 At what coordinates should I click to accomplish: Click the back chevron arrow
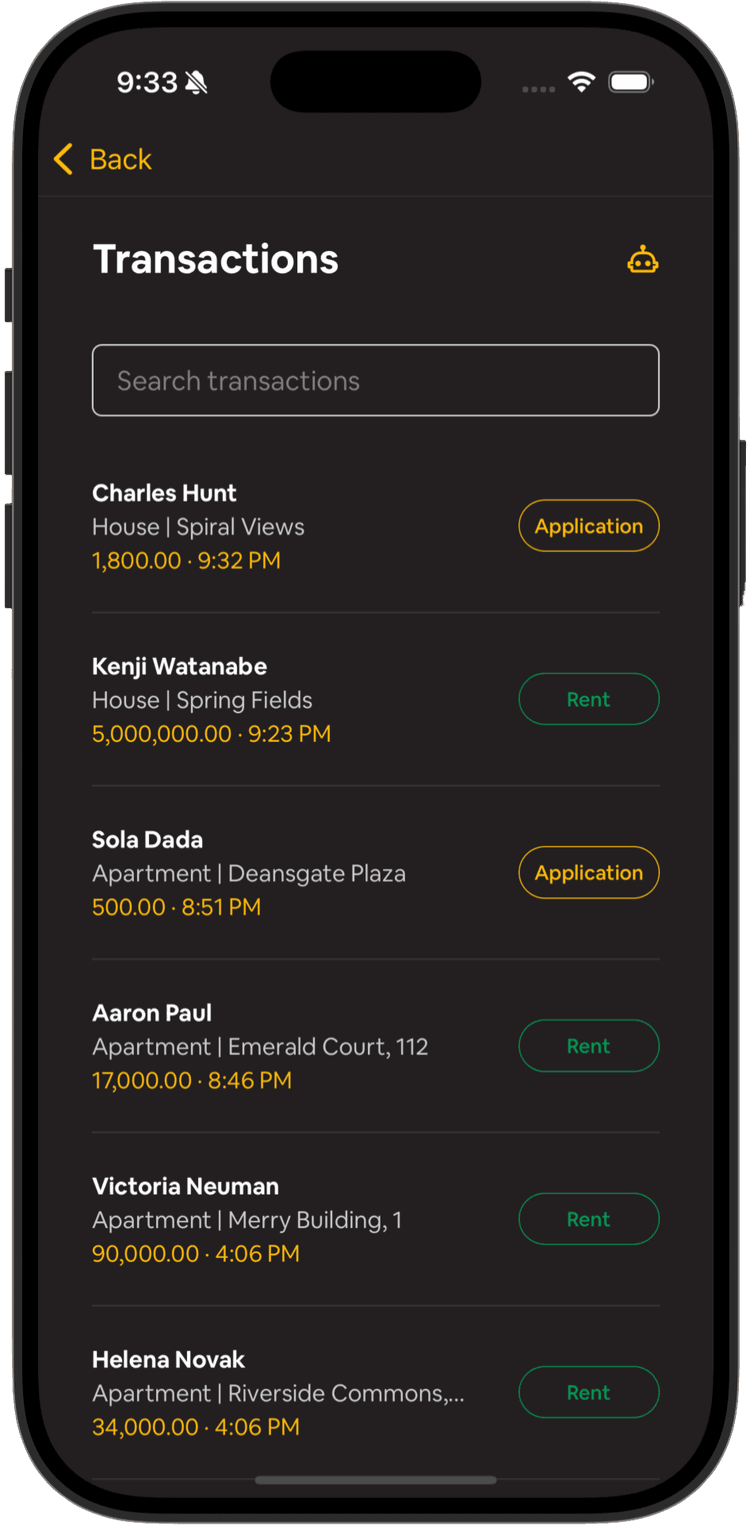tap(62, 159)
